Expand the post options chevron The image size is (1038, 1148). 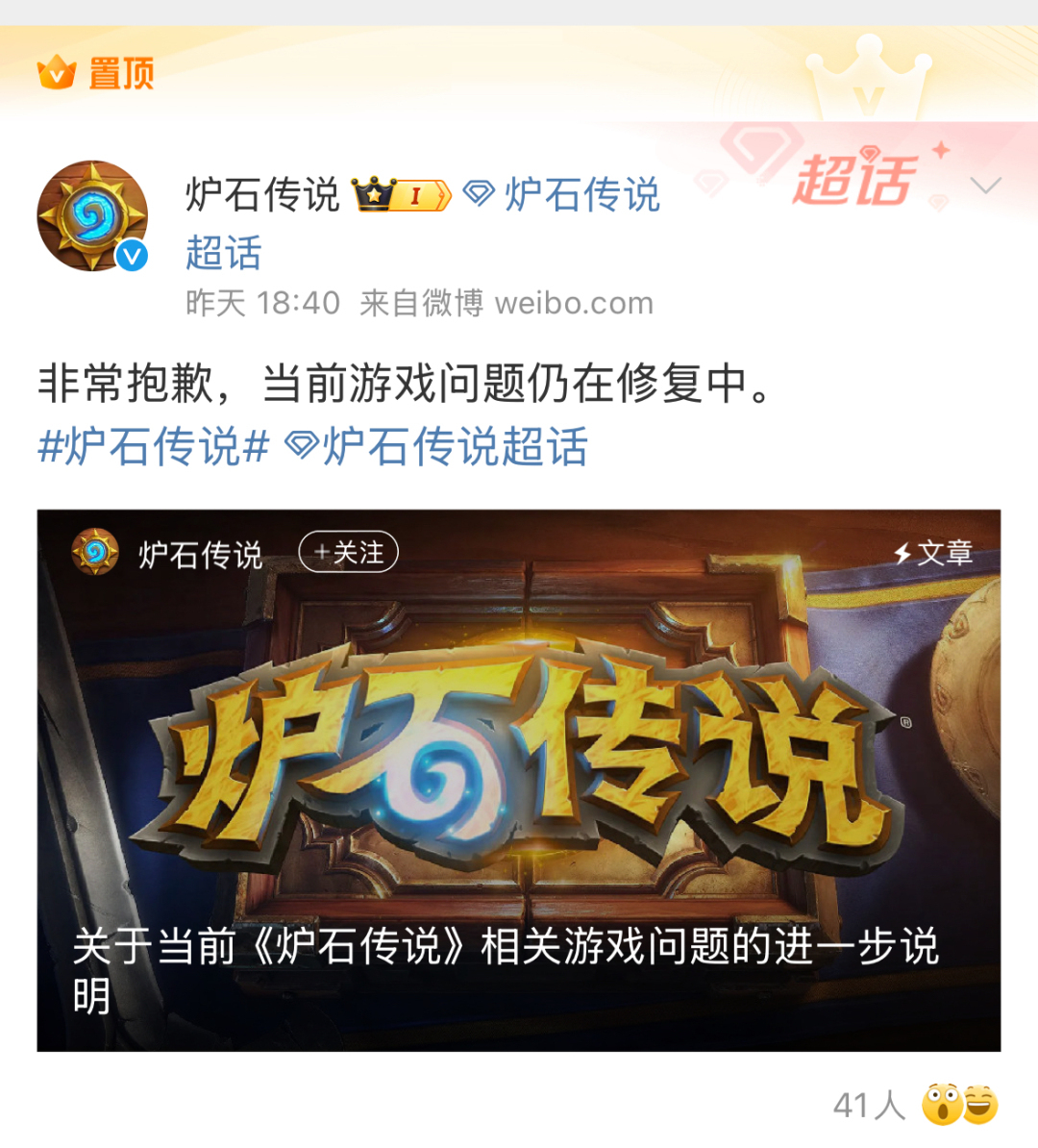point(986,186)
